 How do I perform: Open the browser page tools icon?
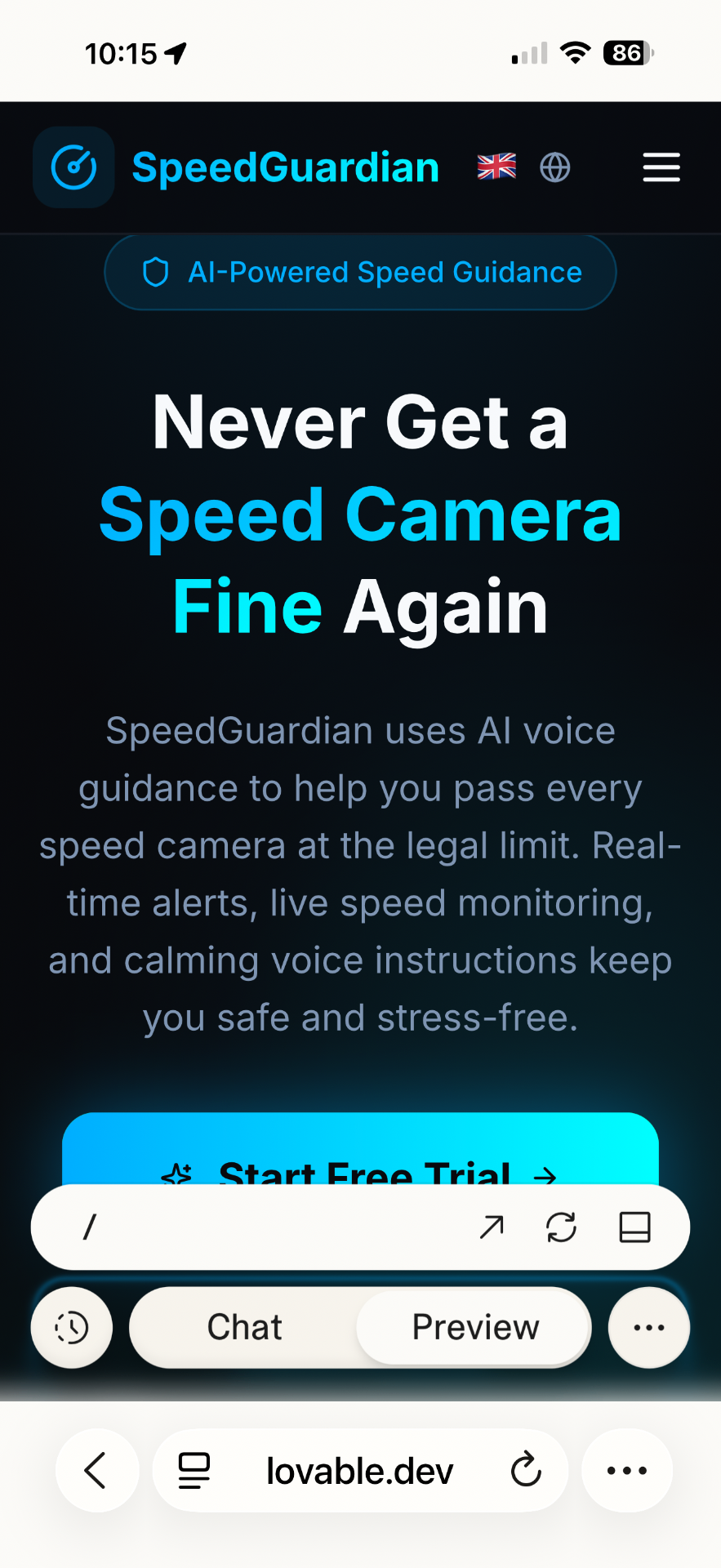(194, 1471)
